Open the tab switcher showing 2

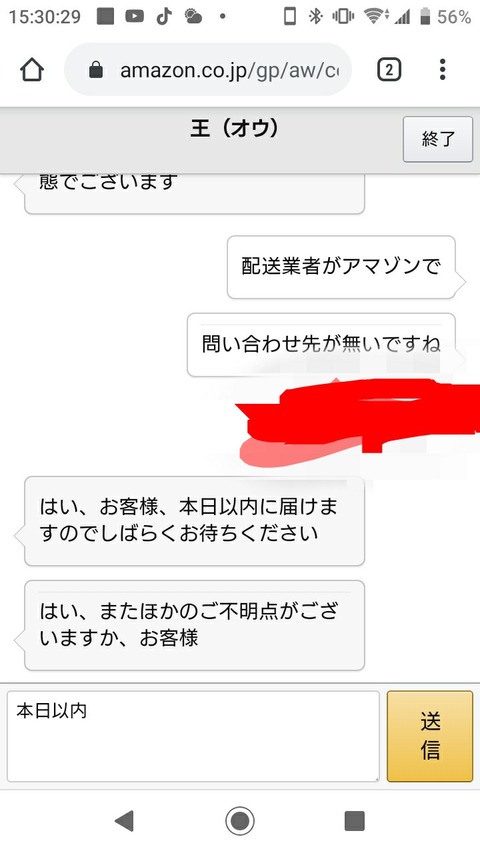(389, 70)
